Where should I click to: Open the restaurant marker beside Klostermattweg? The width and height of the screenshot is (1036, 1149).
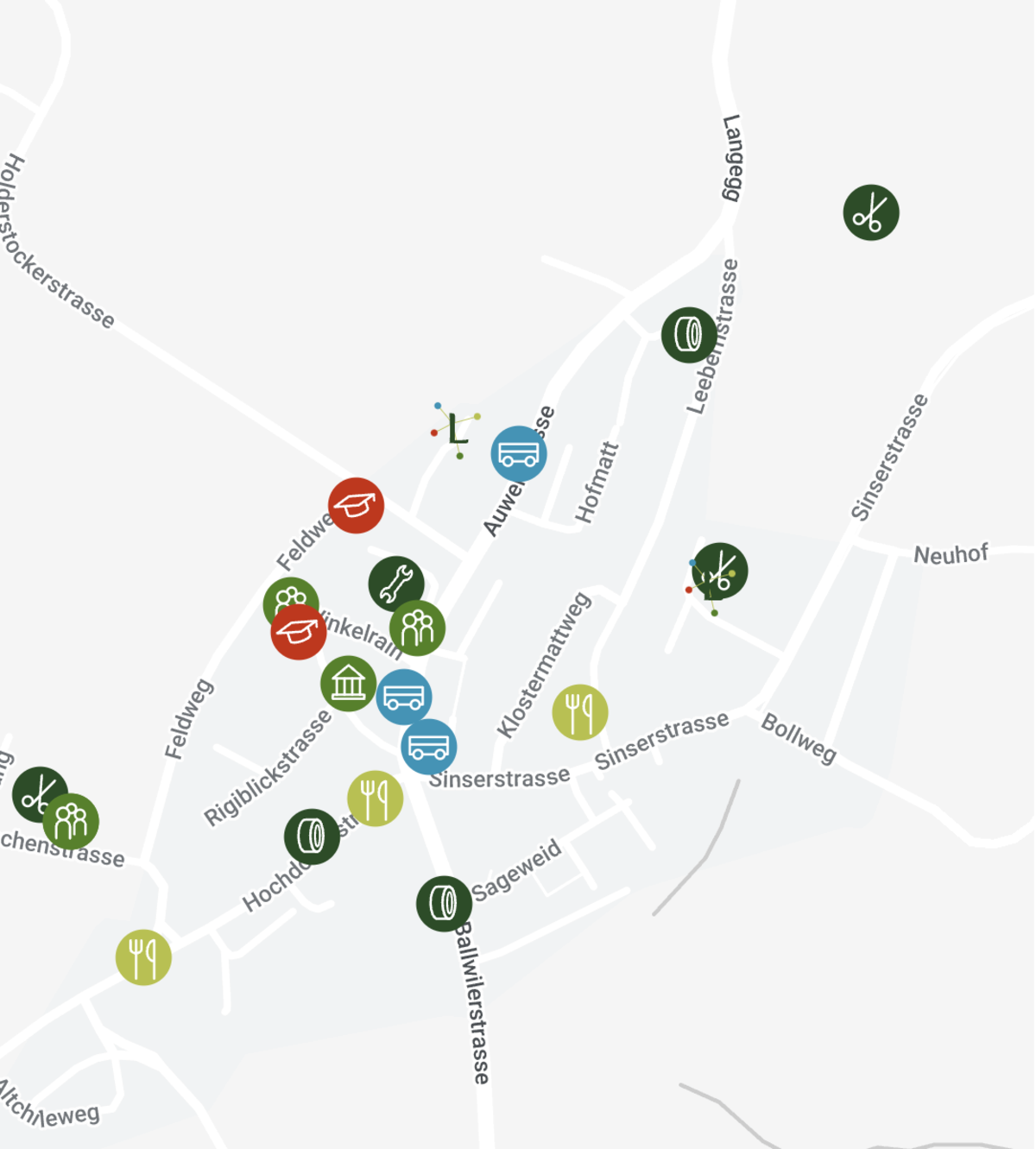click(579, 712)
